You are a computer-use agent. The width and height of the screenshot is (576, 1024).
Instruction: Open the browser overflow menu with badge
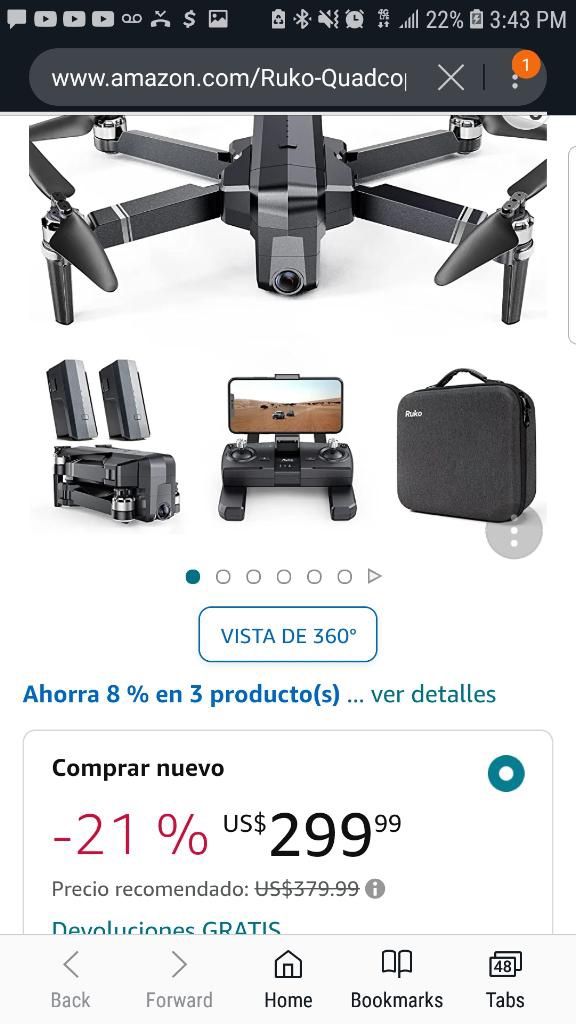pos(516,77)
